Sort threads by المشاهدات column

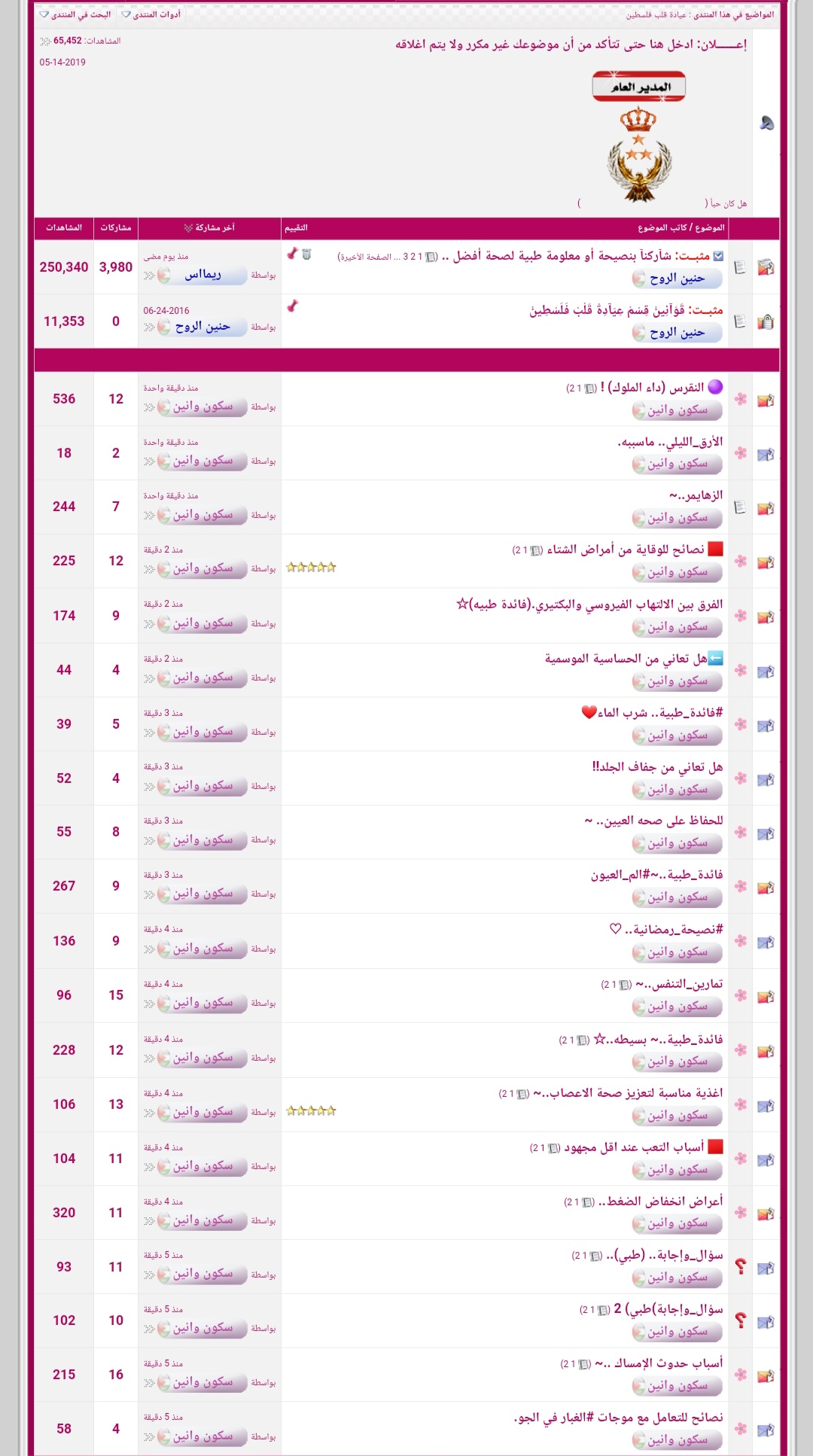64,227
